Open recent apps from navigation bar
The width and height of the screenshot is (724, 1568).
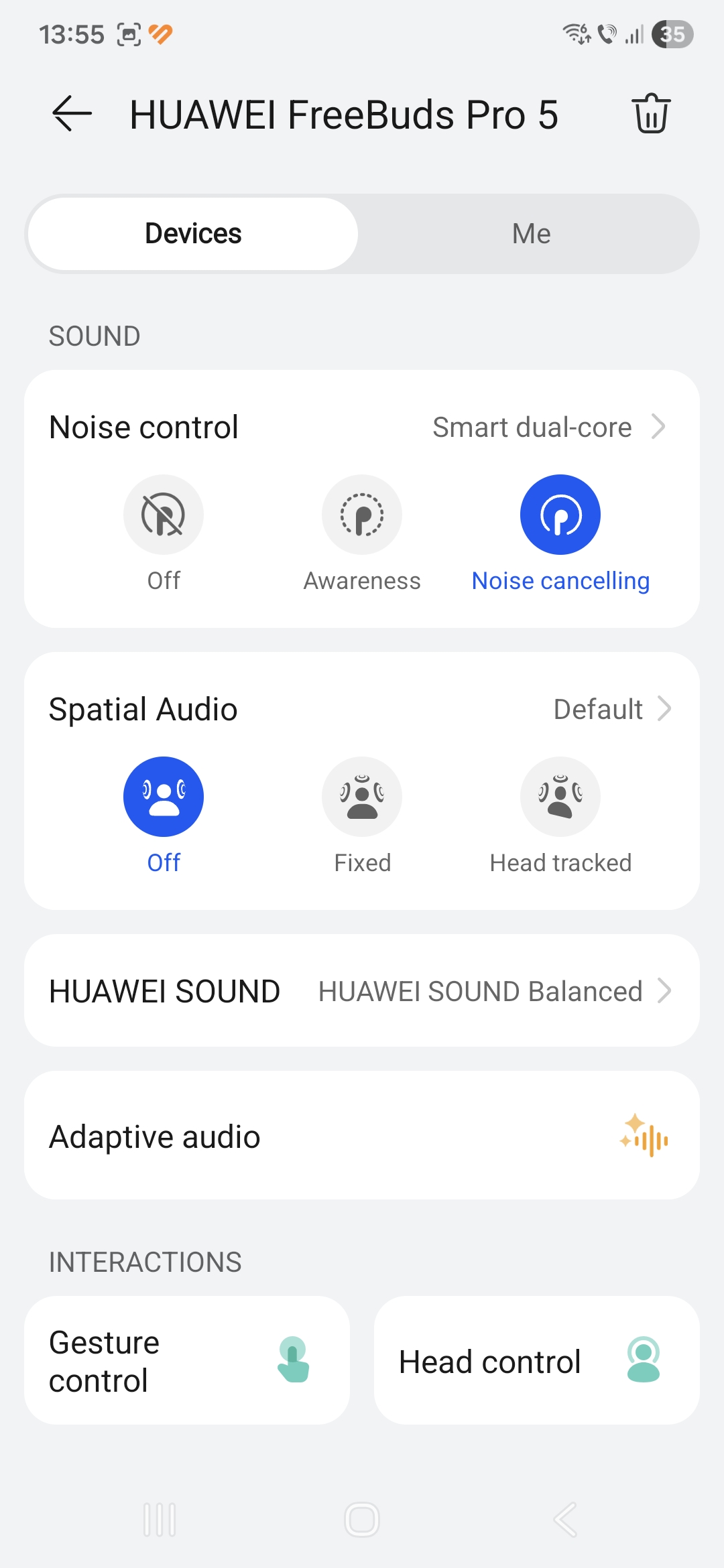pyautogui.click(x=160, y=1520)
